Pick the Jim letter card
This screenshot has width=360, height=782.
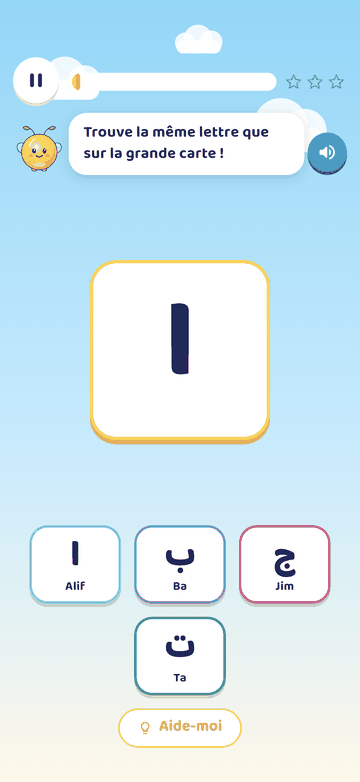285,564
